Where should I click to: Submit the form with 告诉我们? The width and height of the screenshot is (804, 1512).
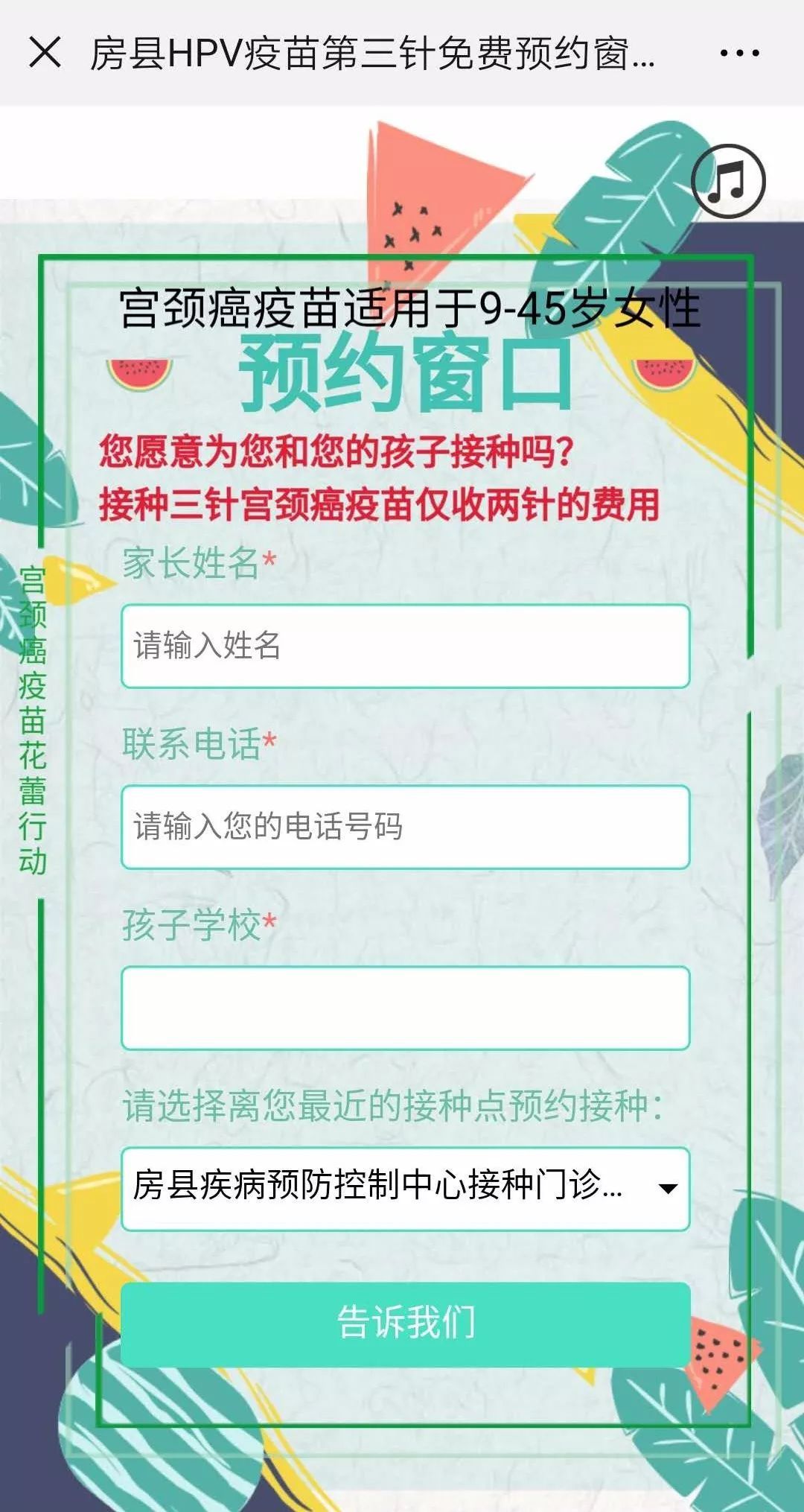406,1324
